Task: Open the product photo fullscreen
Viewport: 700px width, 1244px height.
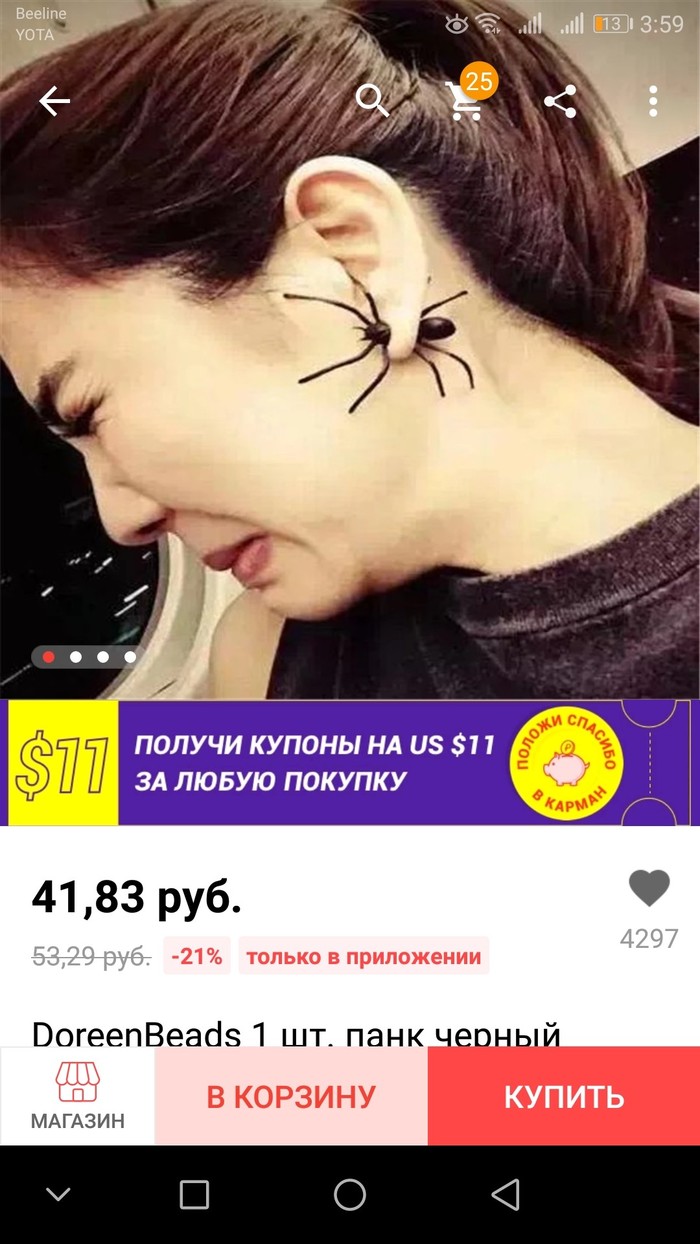Action: tap(350, 400)
